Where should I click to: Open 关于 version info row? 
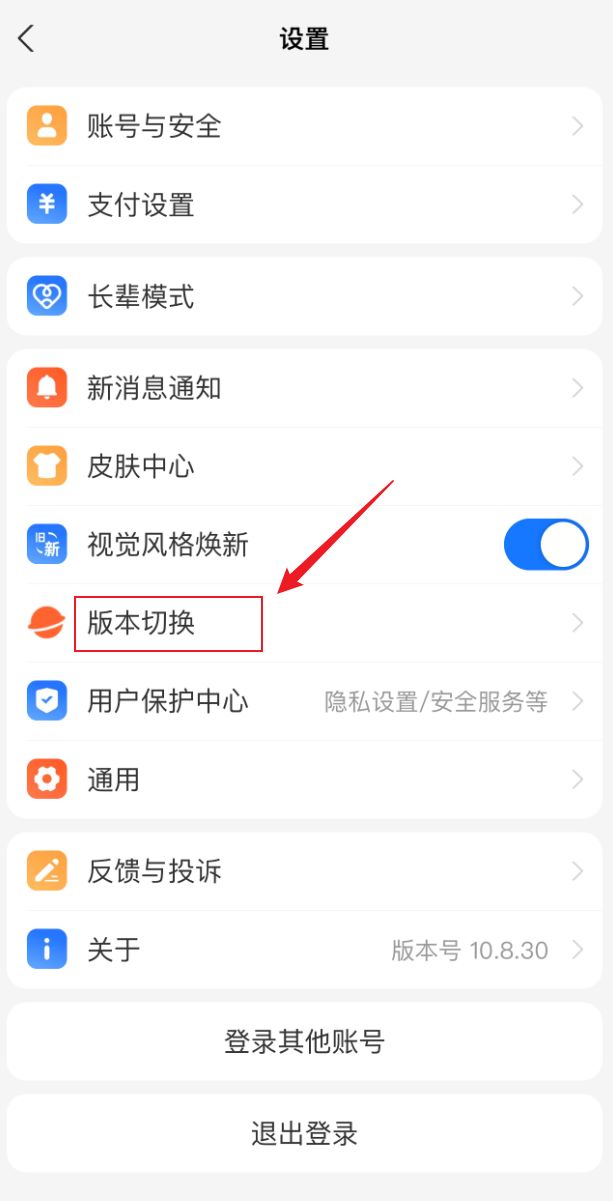(305, 949)
